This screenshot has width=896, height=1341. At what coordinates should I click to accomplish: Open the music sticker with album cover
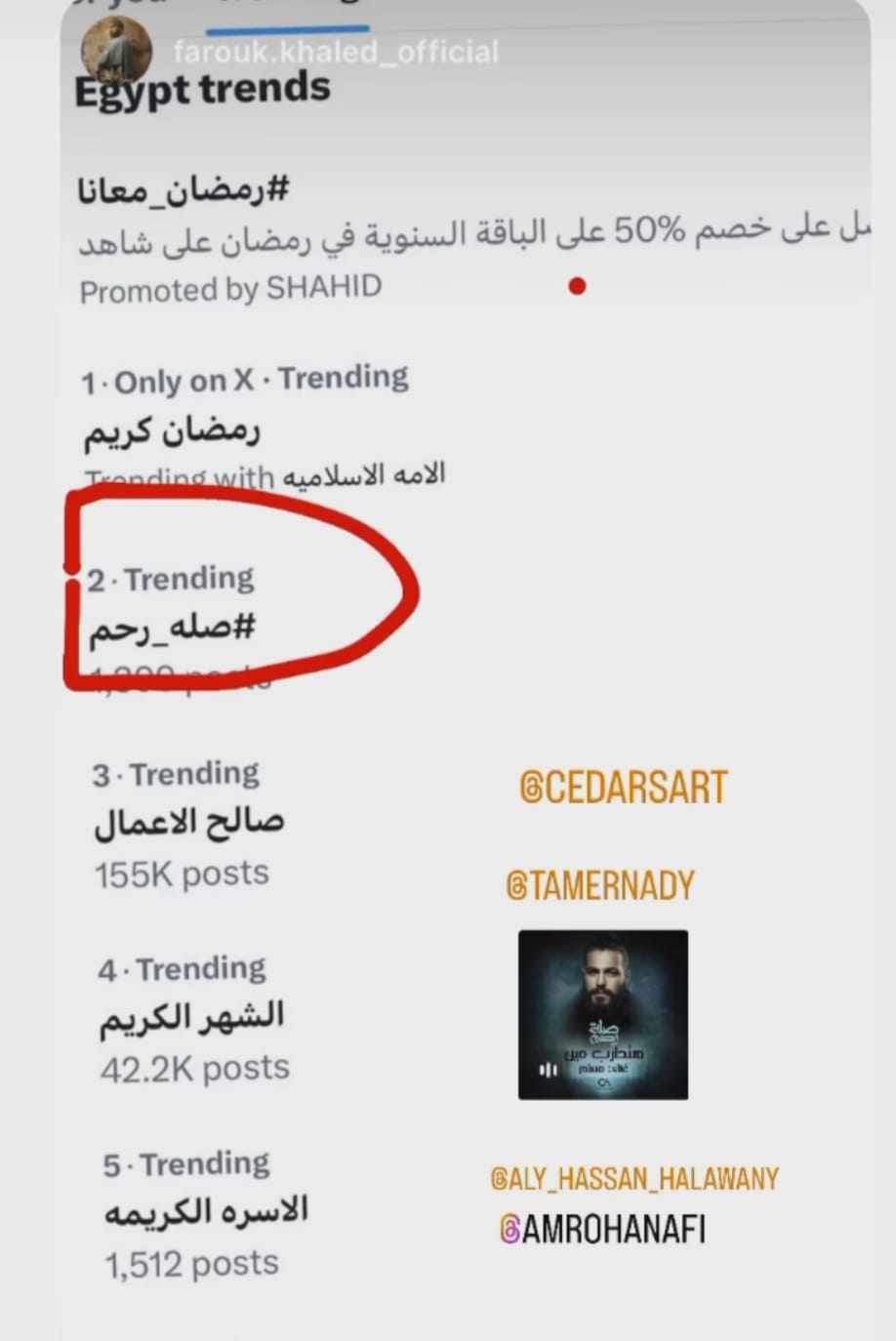(603, 1015)
